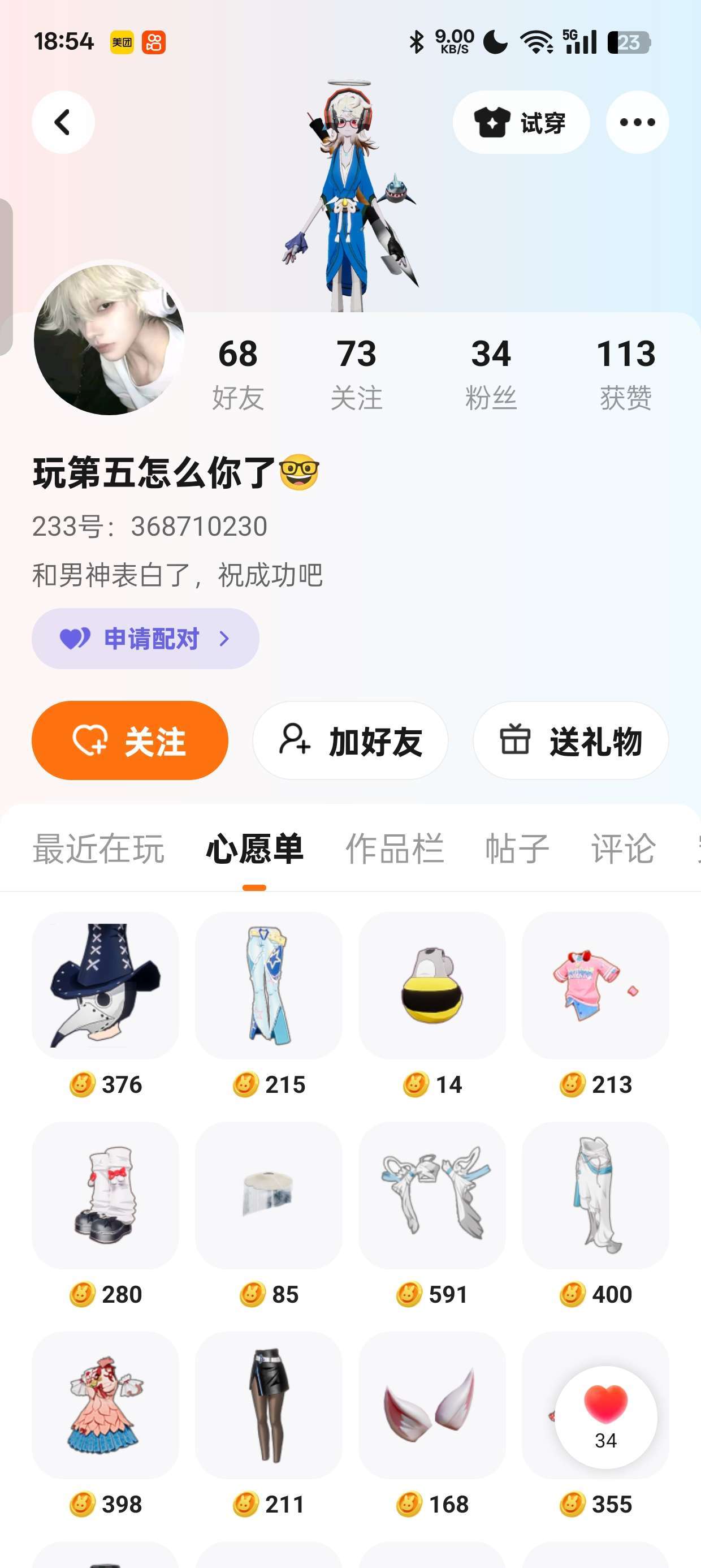This screenshot has height=1568, width=701.
Task: Open the bee plush item priced 14
Action: pyautogui.click(x=432, y=985)
